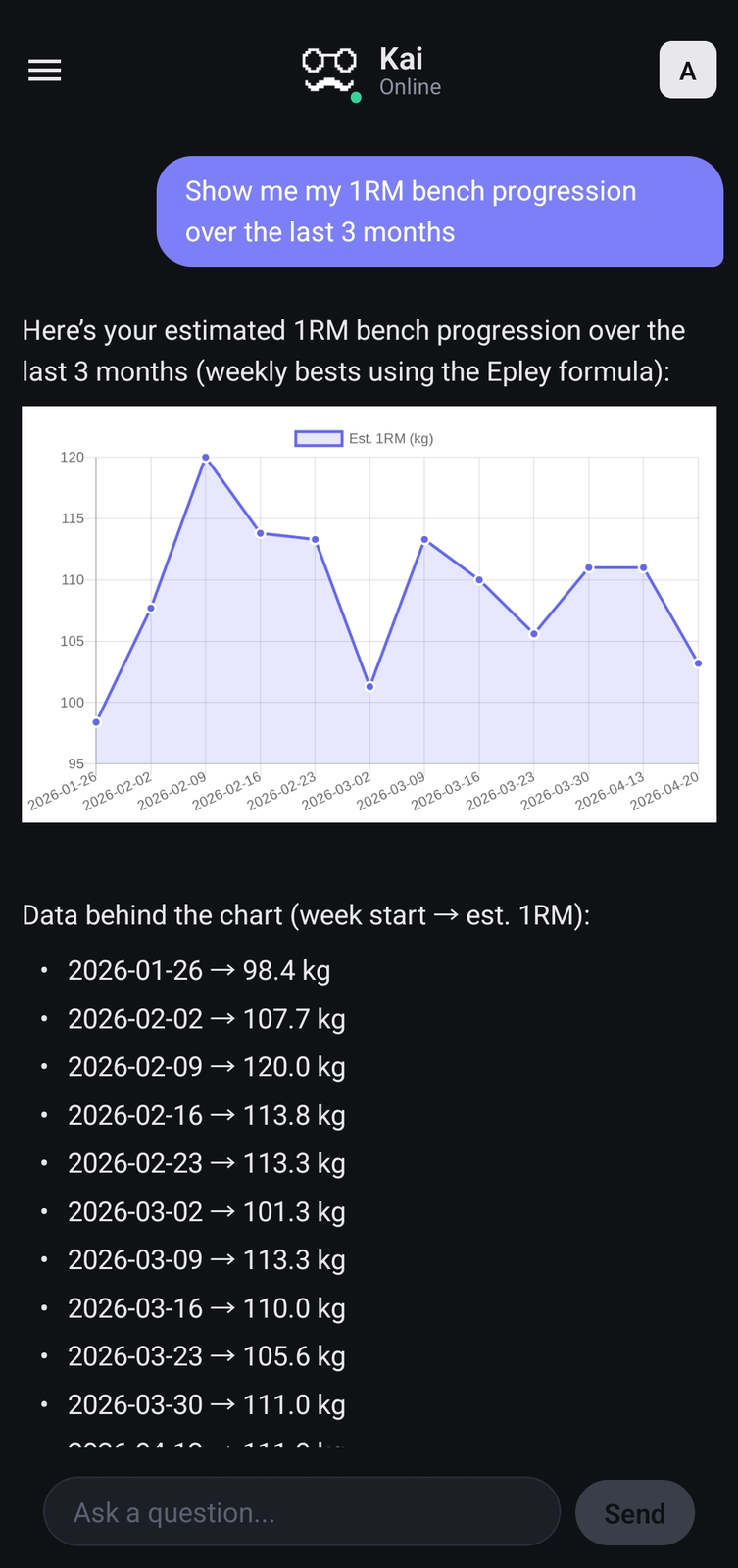The width and height of the screenshot is (738, 1568).
Task: Open the hamburger navigation menu
Action: click(x=44, y=70)
